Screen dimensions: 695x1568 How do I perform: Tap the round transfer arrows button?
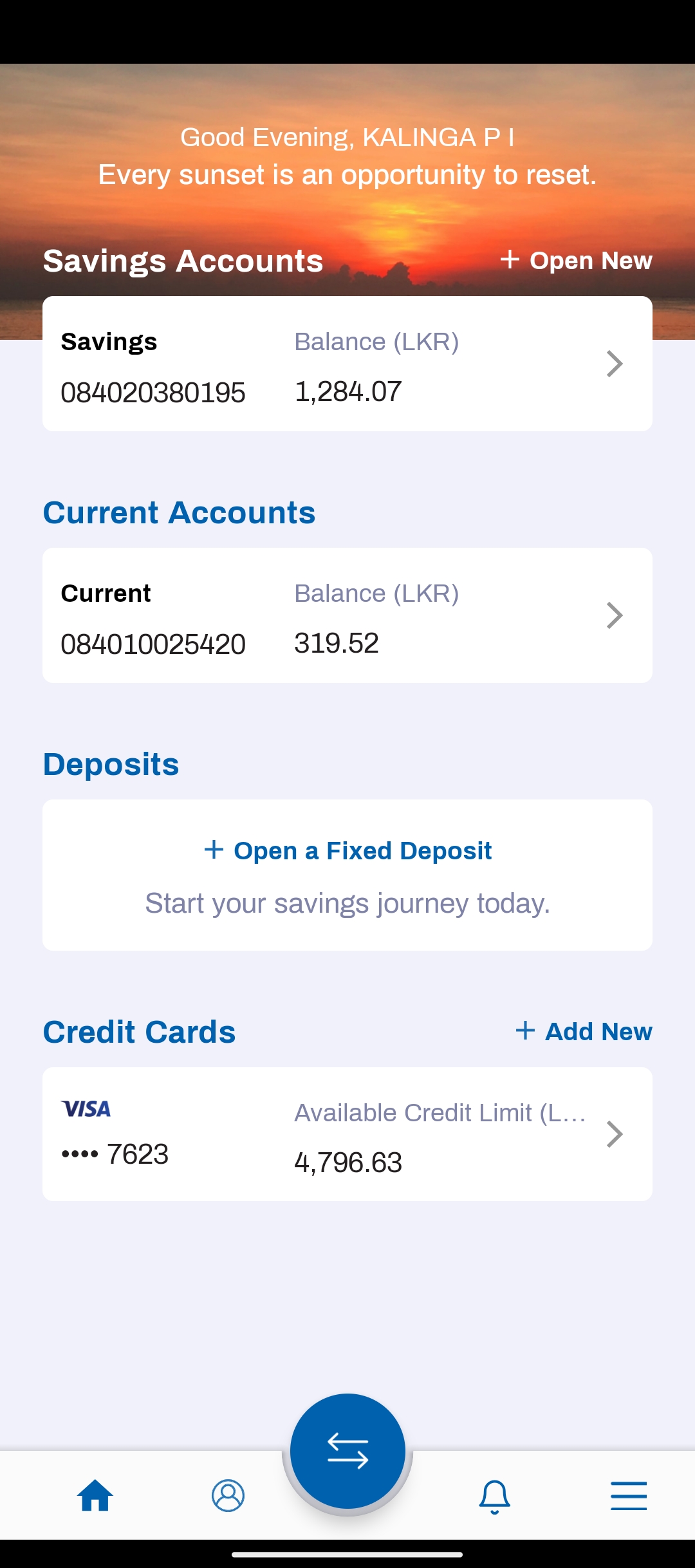tap(347, 1451)
